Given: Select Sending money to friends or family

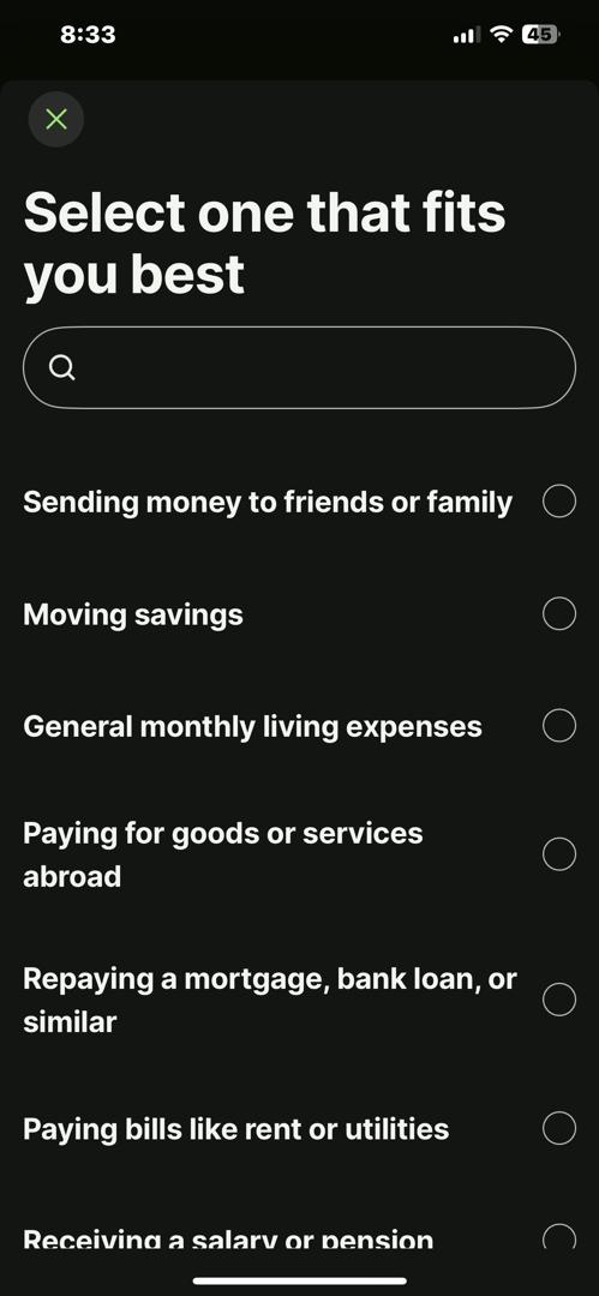Looking at the screenshot, I should pyautogui.click(x=559, y=501).
